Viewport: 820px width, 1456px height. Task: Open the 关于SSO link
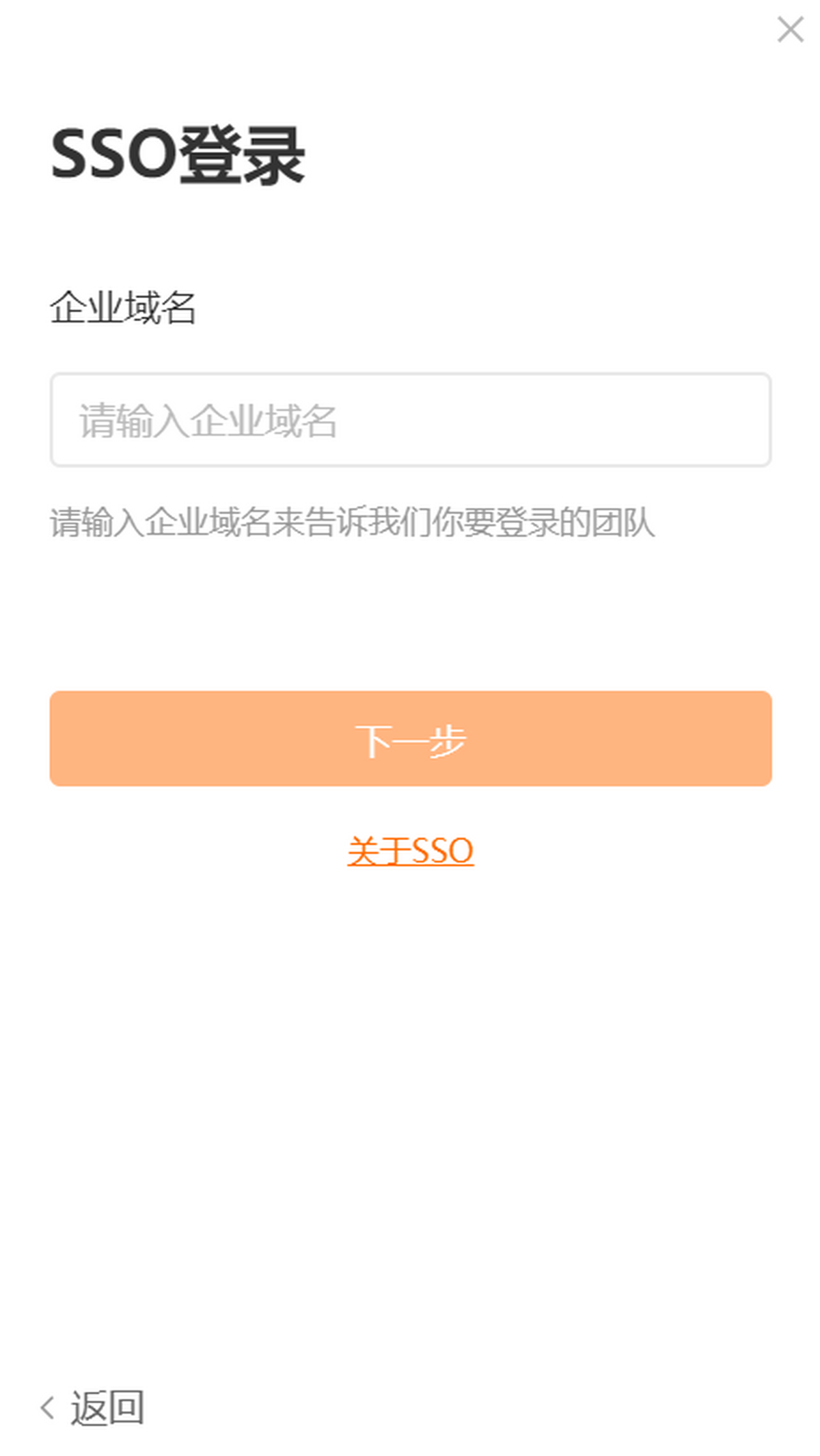click(410, 851)
